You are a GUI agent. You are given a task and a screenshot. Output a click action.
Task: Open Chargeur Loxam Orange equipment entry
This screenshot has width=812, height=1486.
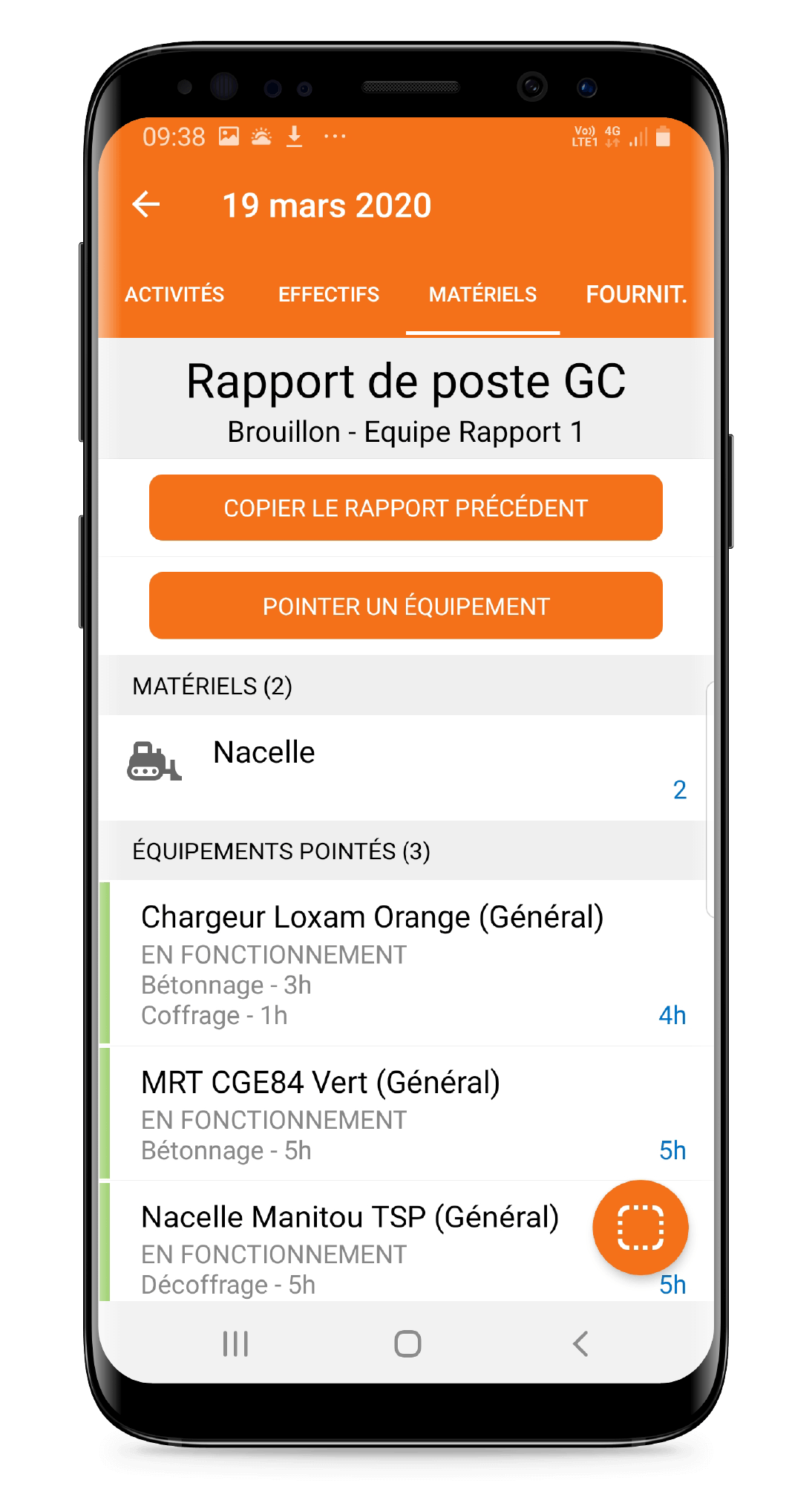371,963
